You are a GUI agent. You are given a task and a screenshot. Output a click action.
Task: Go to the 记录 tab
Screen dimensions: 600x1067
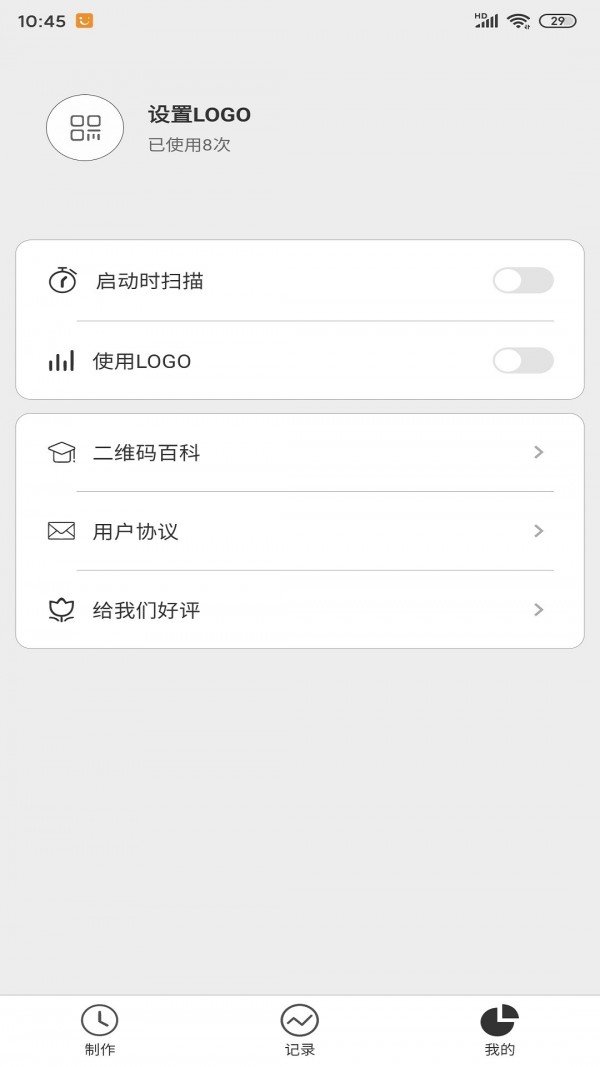click(x=300, y=1030)
